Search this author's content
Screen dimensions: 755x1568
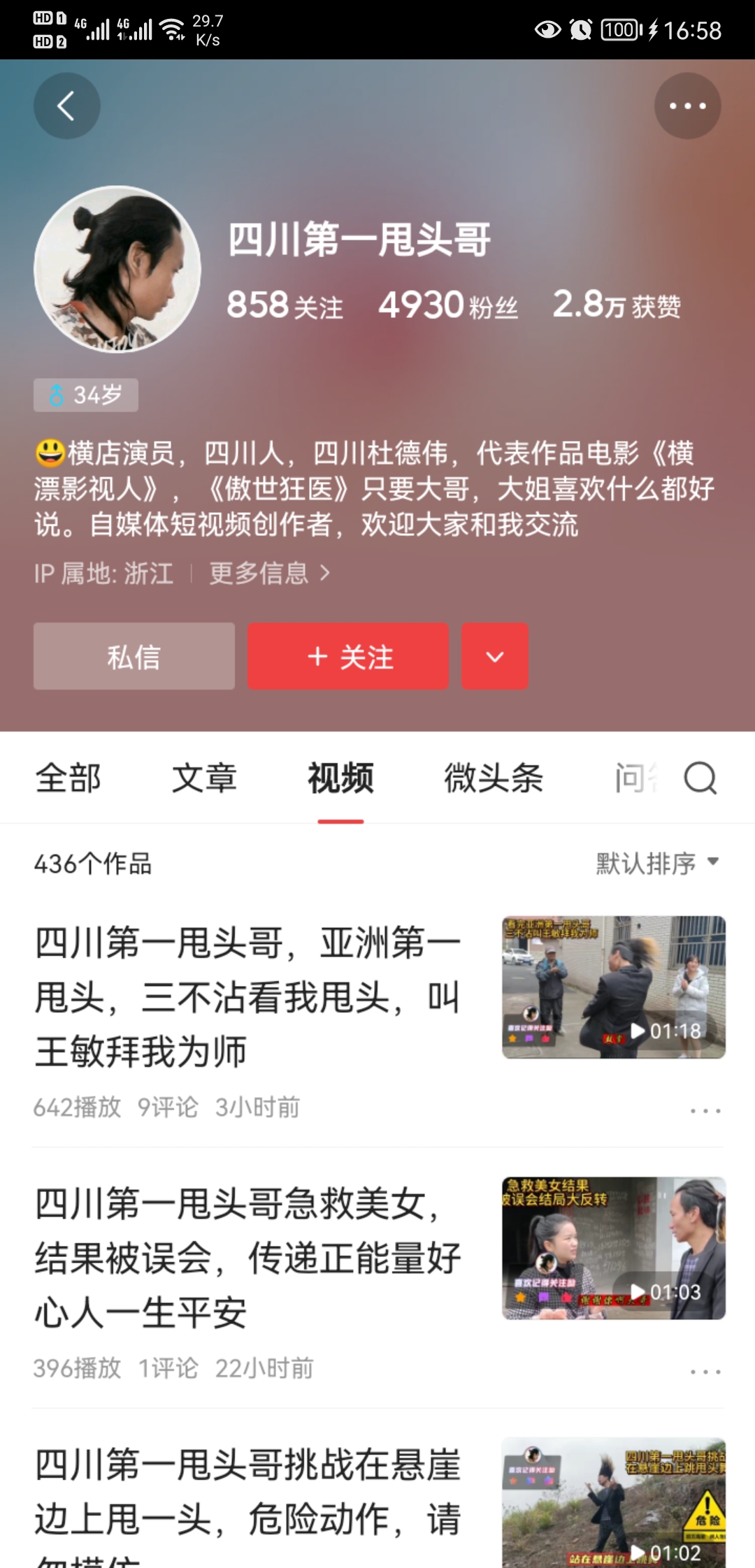pyautogui.click(x=700, y=778)
